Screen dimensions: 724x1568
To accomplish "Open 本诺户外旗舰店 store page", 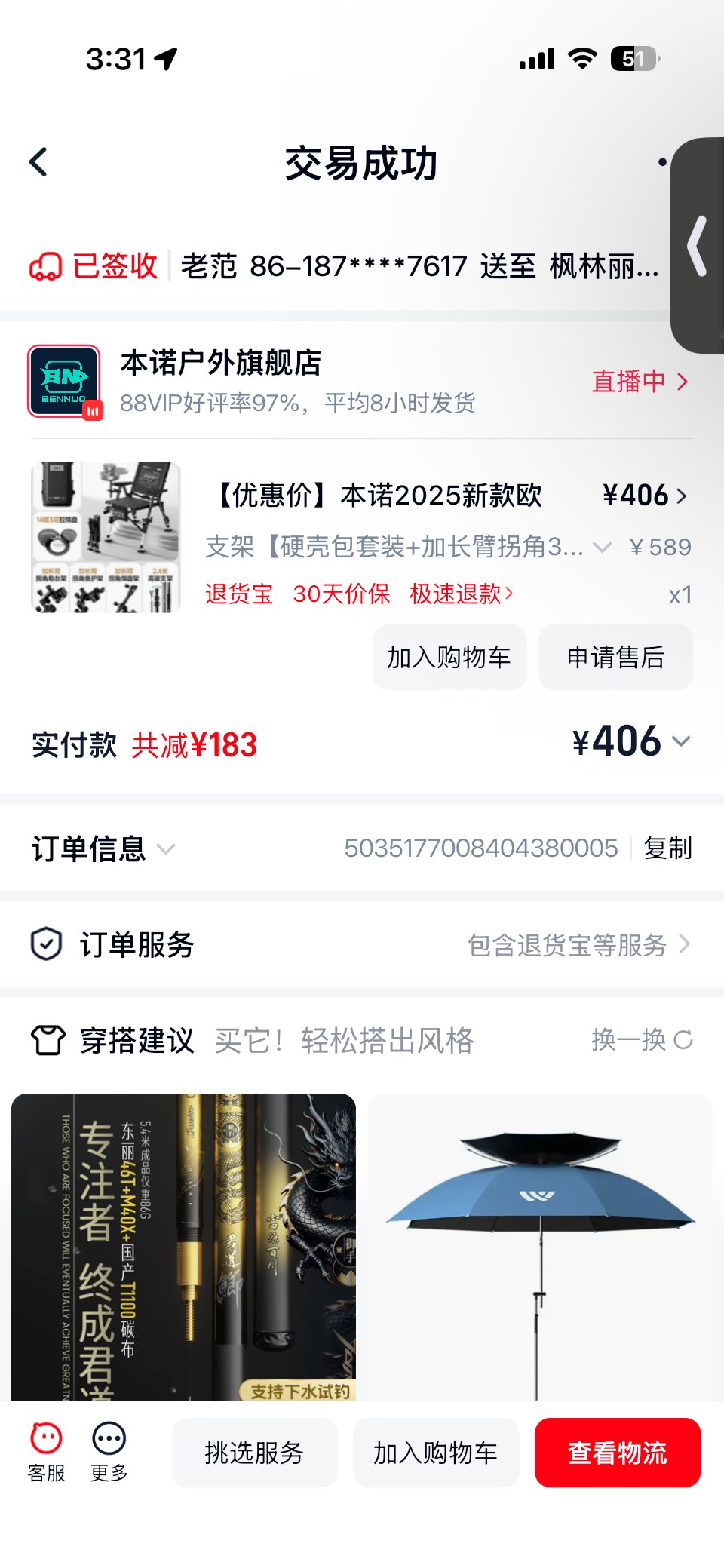I will (221, 363).
